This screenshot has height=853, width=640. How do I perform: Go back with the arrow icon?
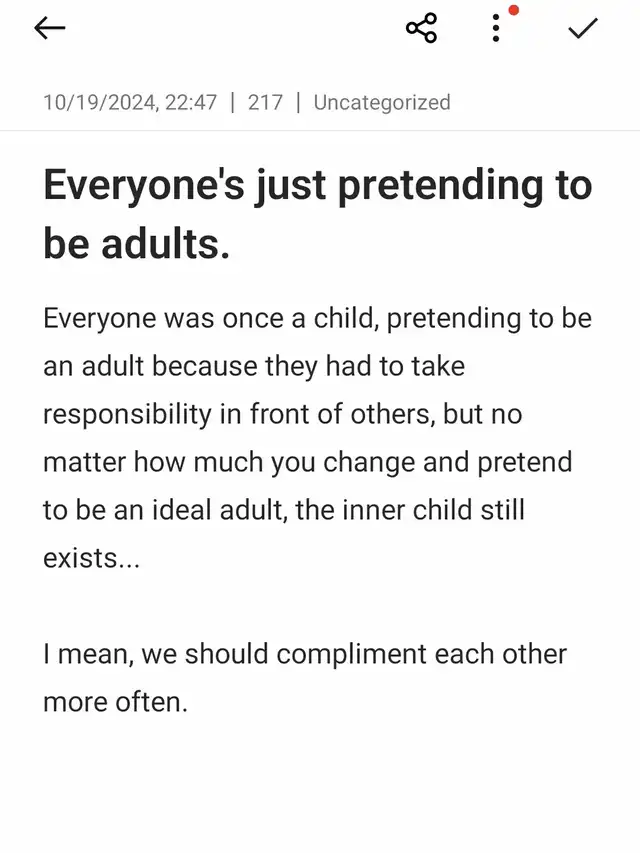(49, 29)
